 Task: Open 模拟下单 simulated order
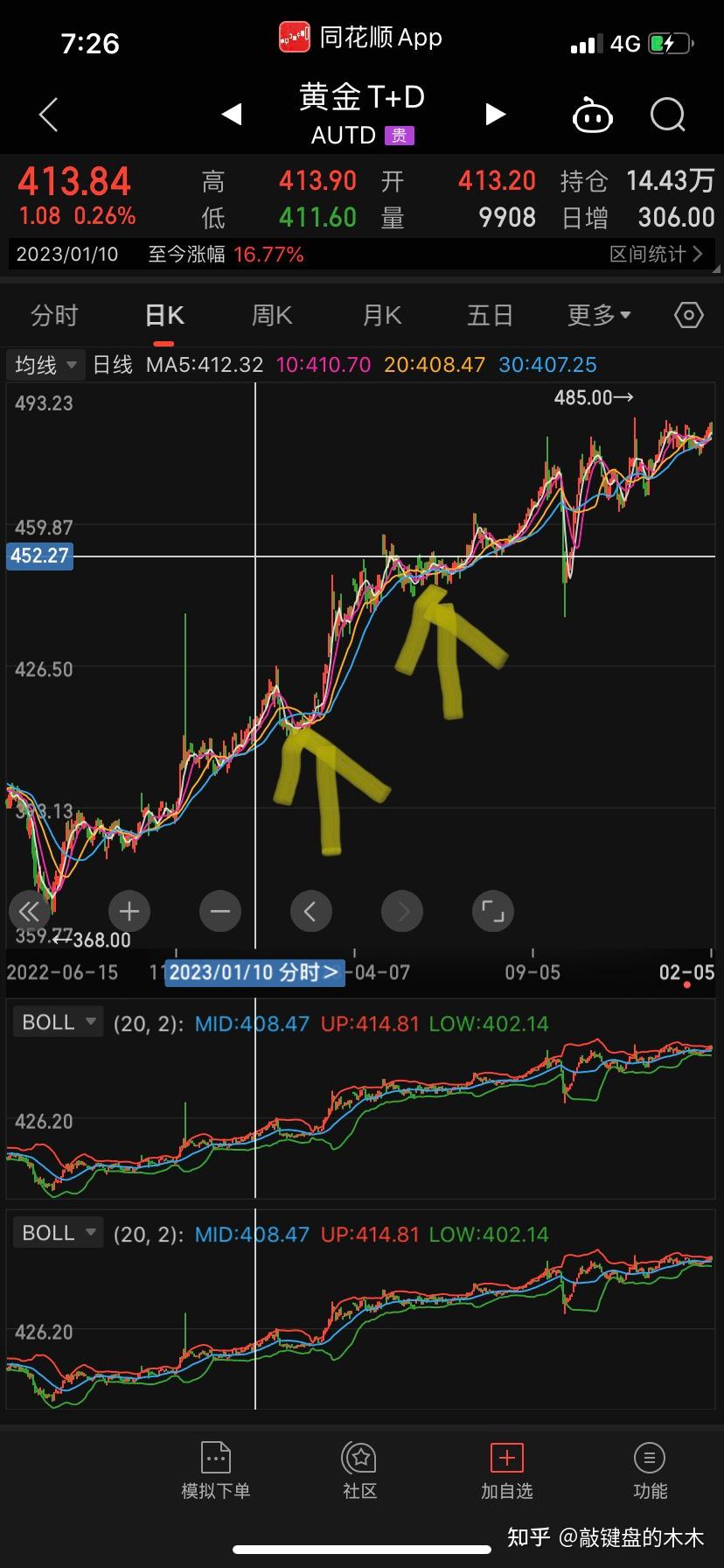[x=216, y=1472]
